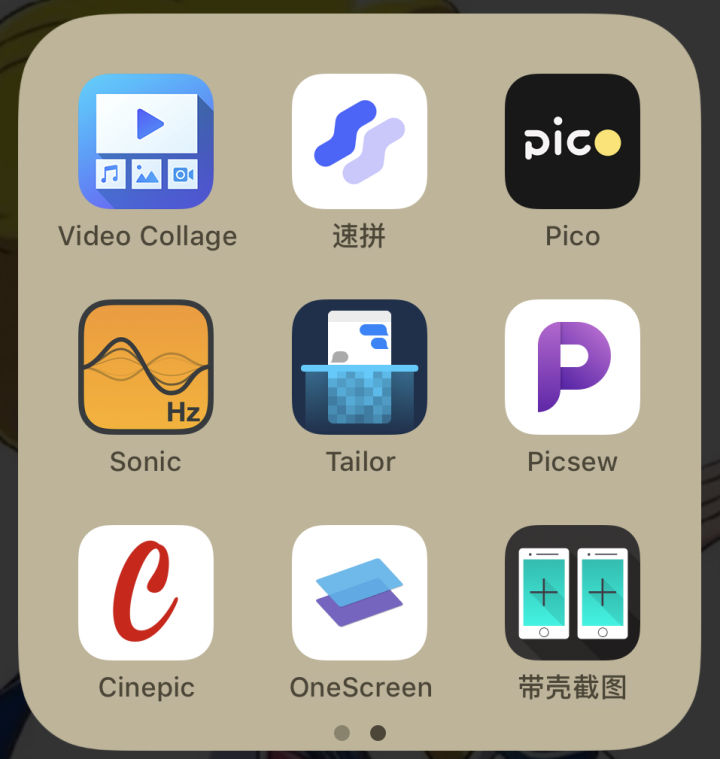Screen dimensions: 720x759
Task: Launch the Picsew app
Action: [x=573, y=368]
